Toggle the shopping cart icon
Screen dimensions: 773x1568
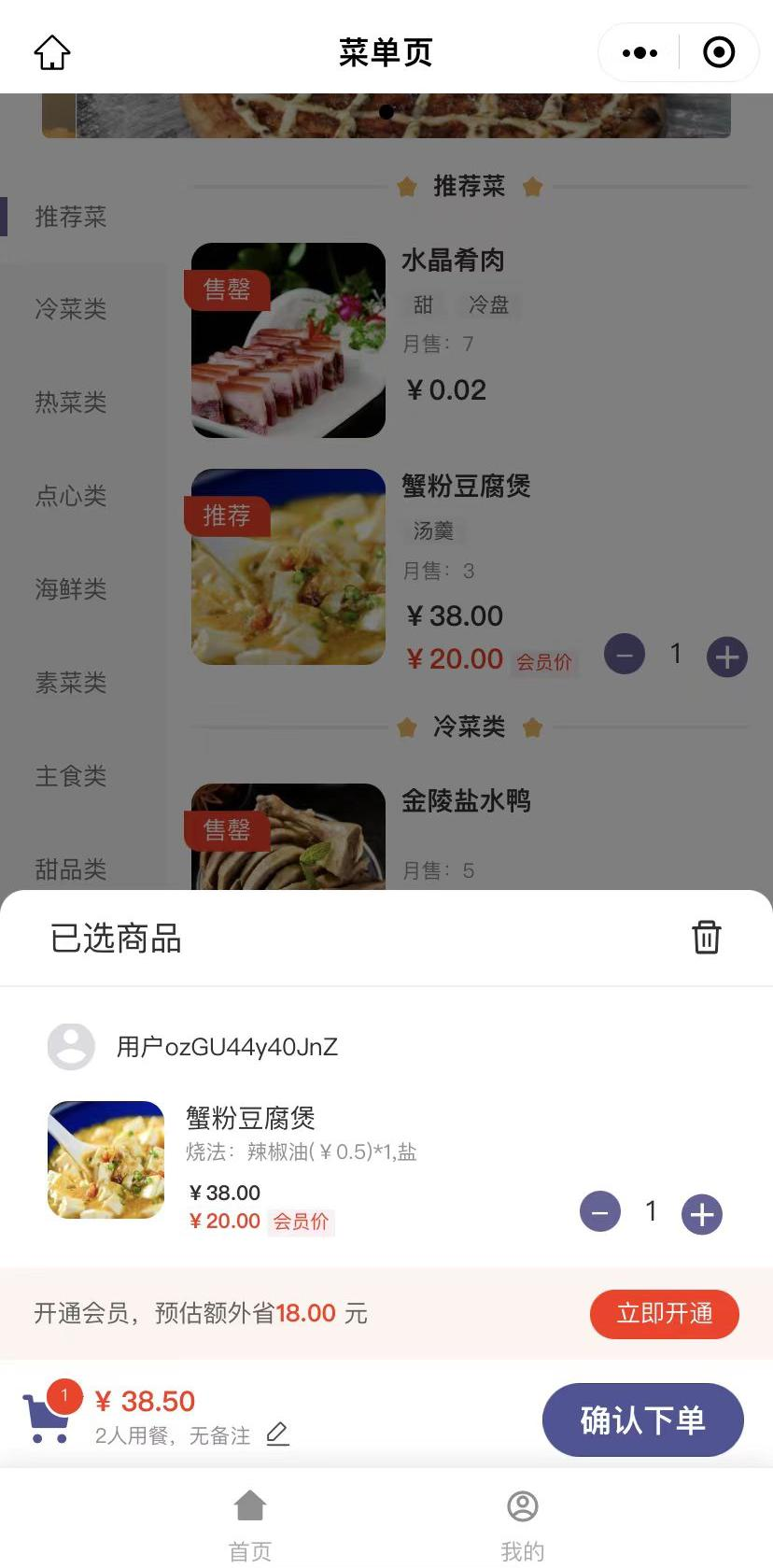coord(47,1416)
